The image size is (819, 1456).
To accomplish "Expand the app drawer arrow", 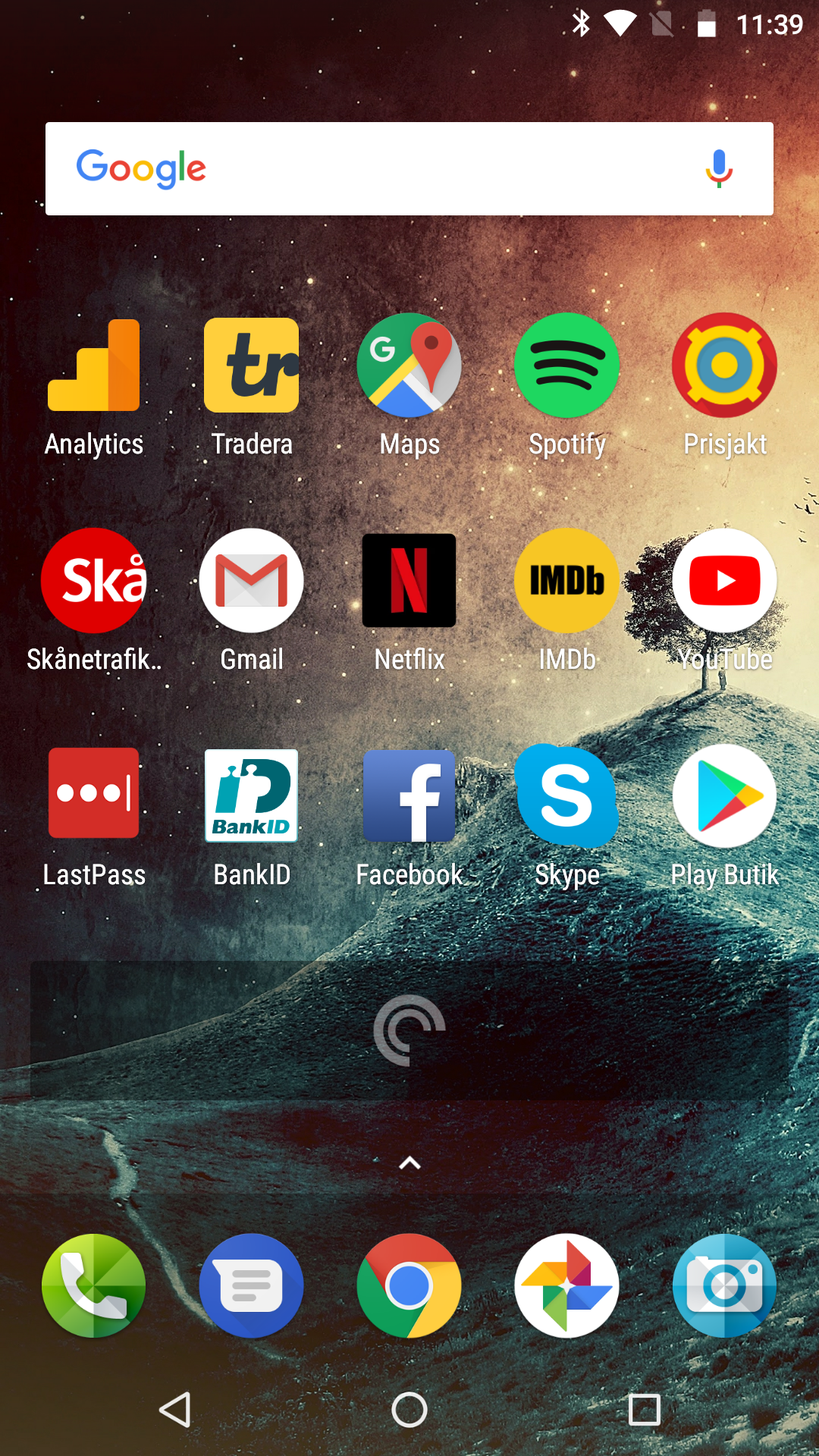I will click(409, 1163).
